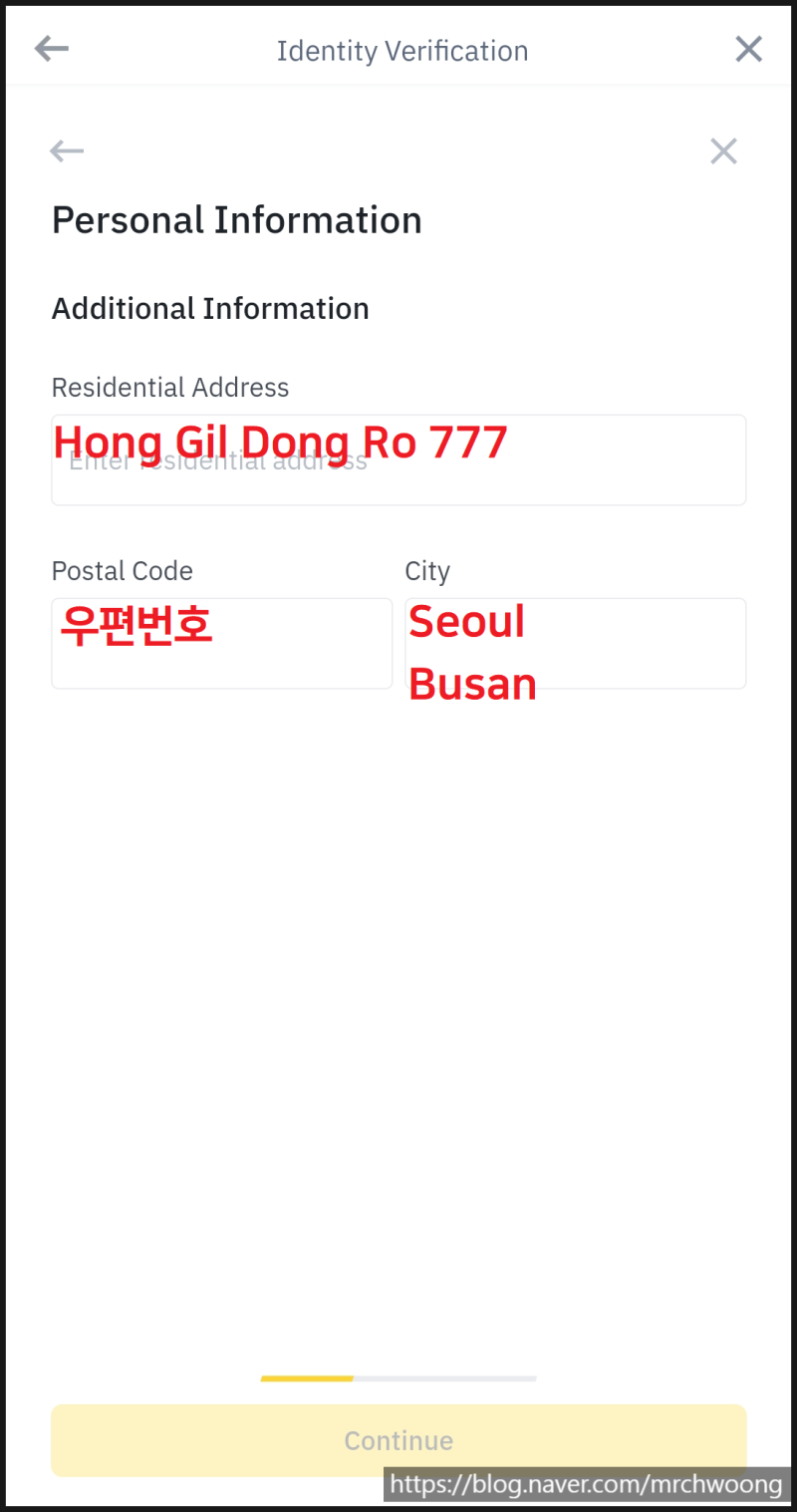Close the Identity Verification screen

(x=748, y=49)
